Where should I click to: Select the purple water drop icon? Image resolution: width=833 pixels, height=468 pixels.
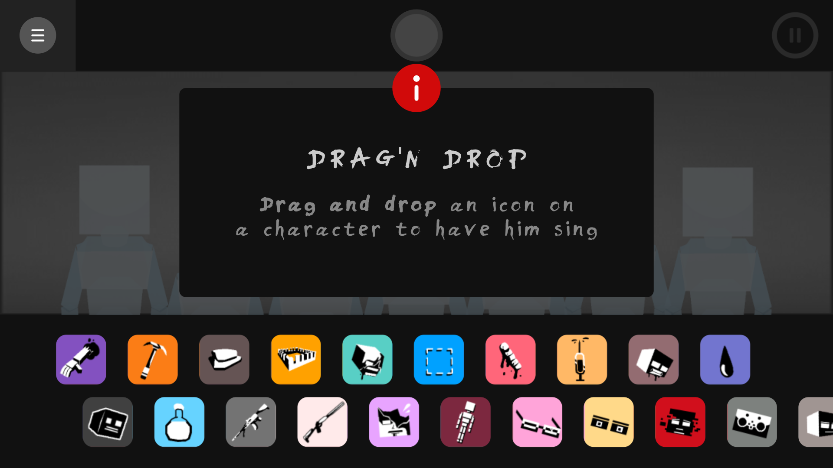[x=725, y=360]
